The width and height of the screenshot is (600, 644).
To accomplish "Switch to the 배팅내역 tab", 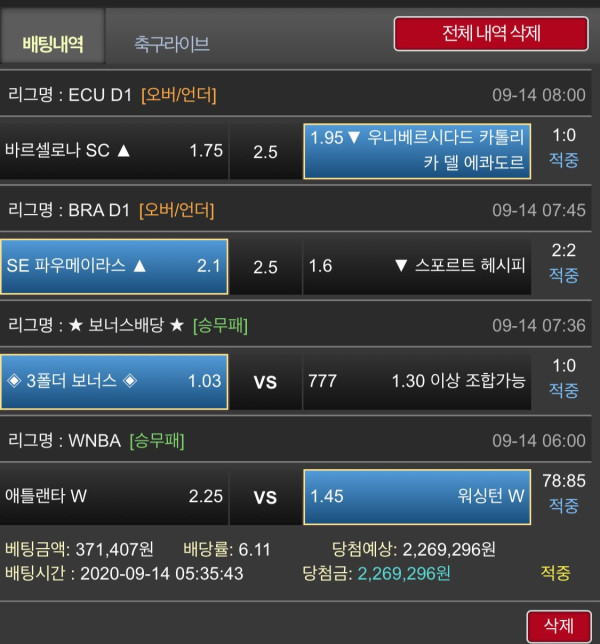I will coord(53,44).
